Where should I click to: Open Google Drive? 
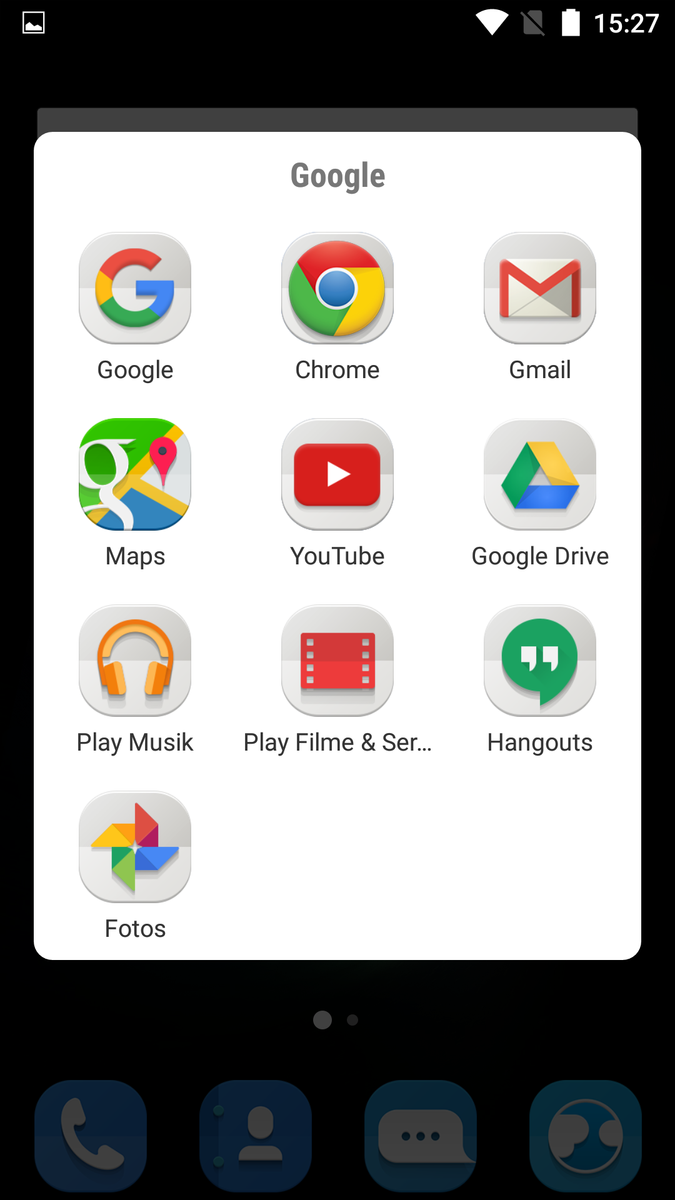(540, 475)
